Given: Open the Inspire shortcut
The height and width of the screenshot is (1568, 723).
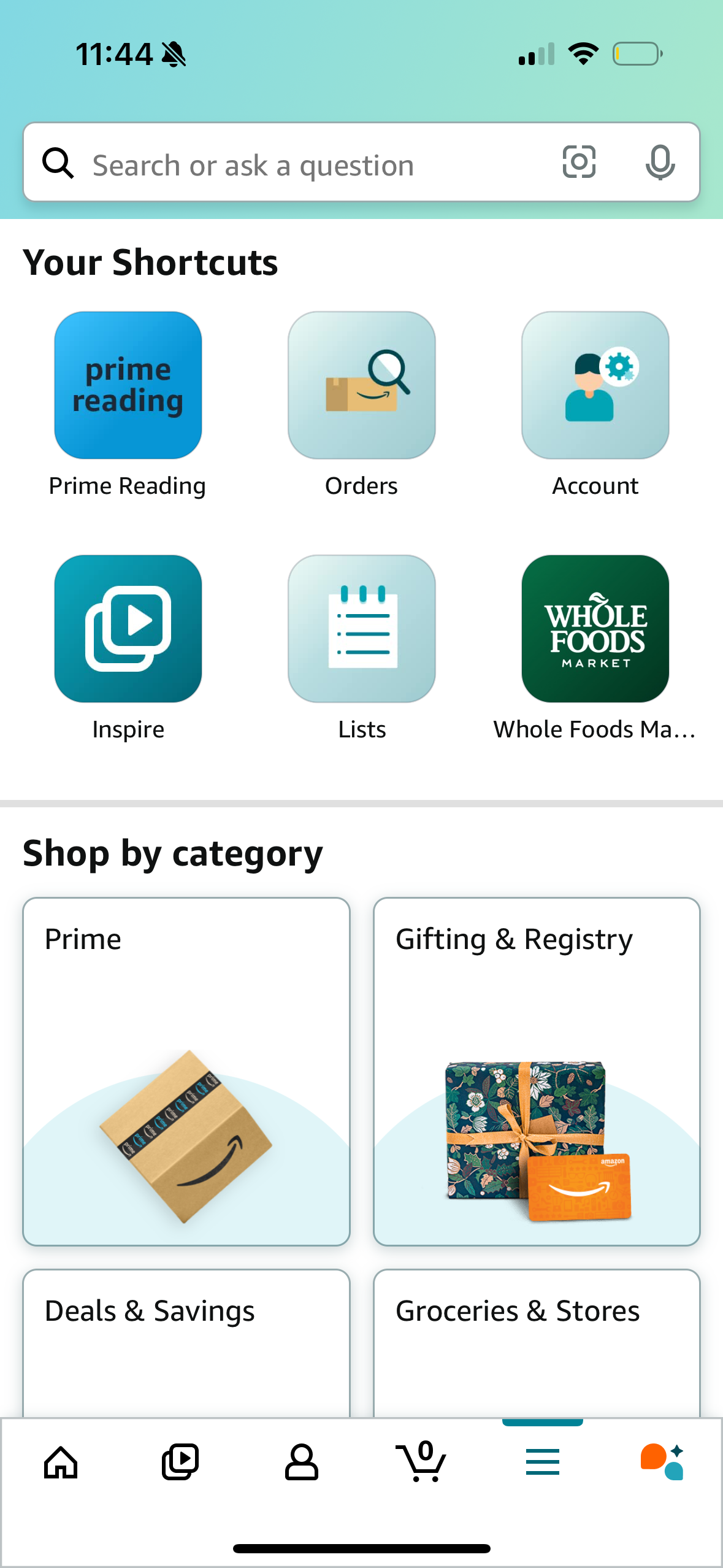Looking at the screenshot, I should click(x=128, y=630).
